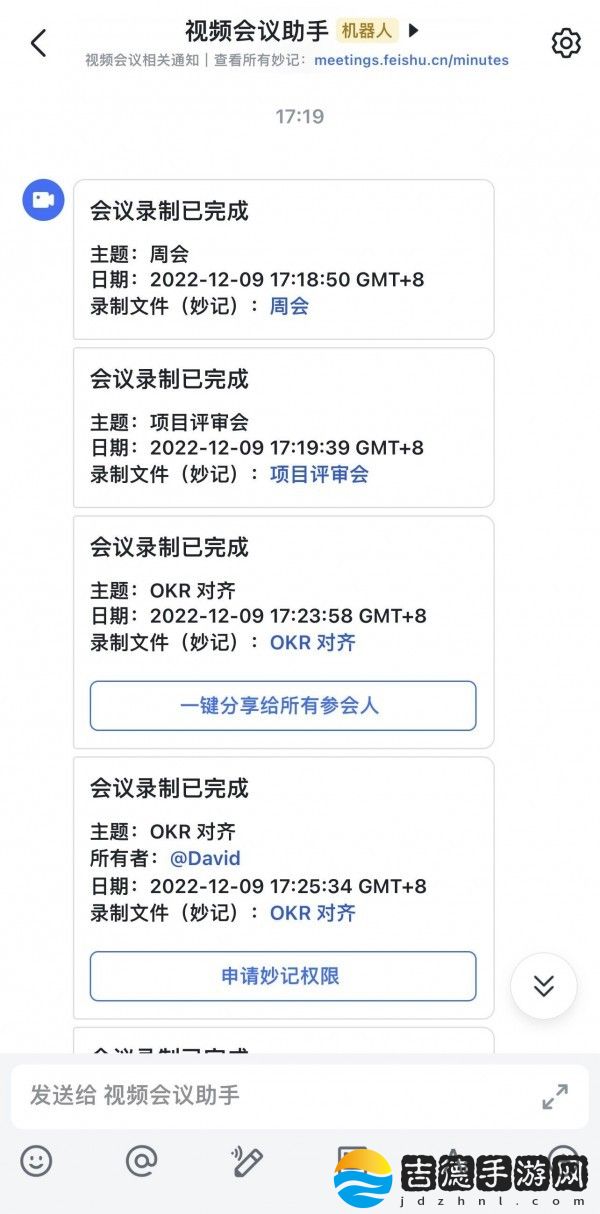Tap the 一键分享给所有参会人 button

coord(283,706)
